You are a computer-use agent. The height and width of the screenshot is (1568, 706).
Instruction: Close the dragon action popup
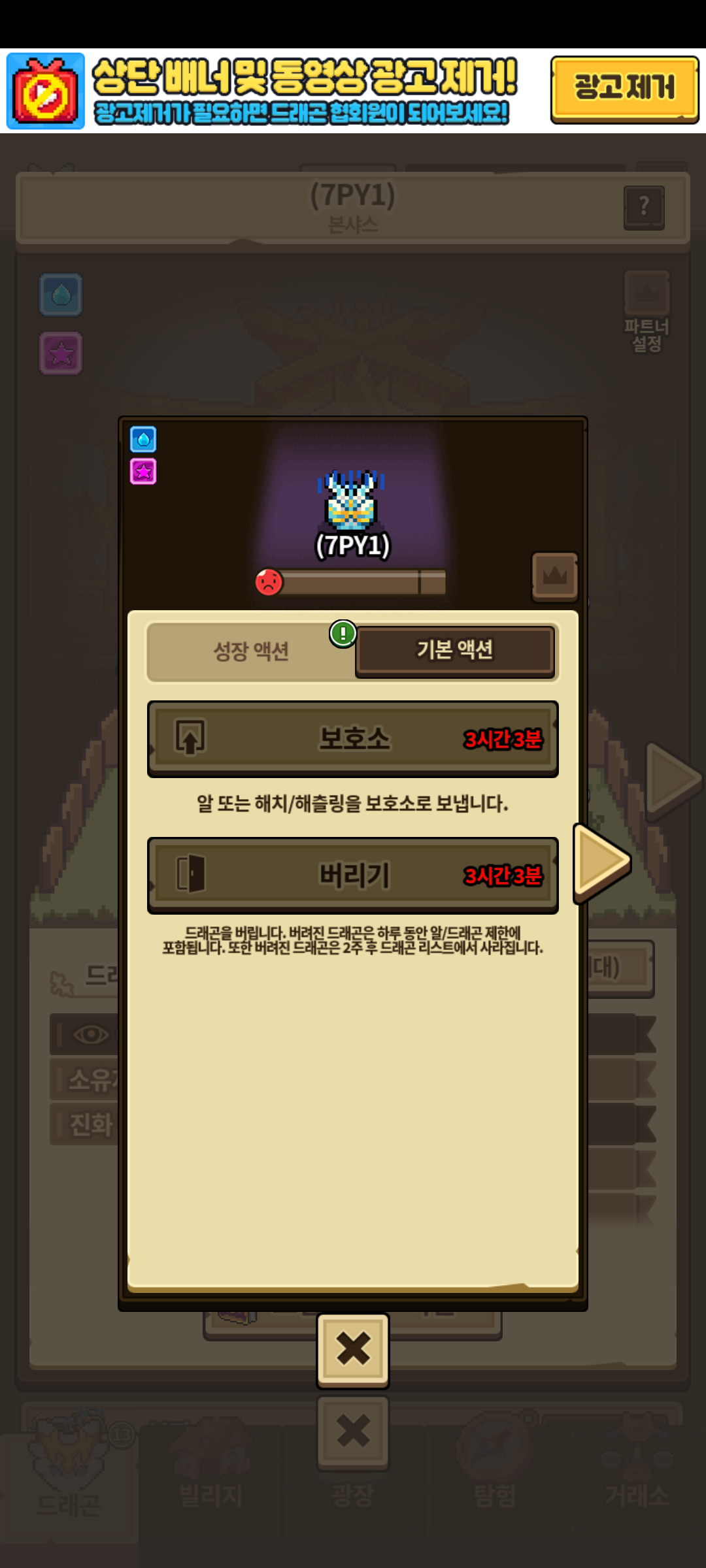(353, 1348)
